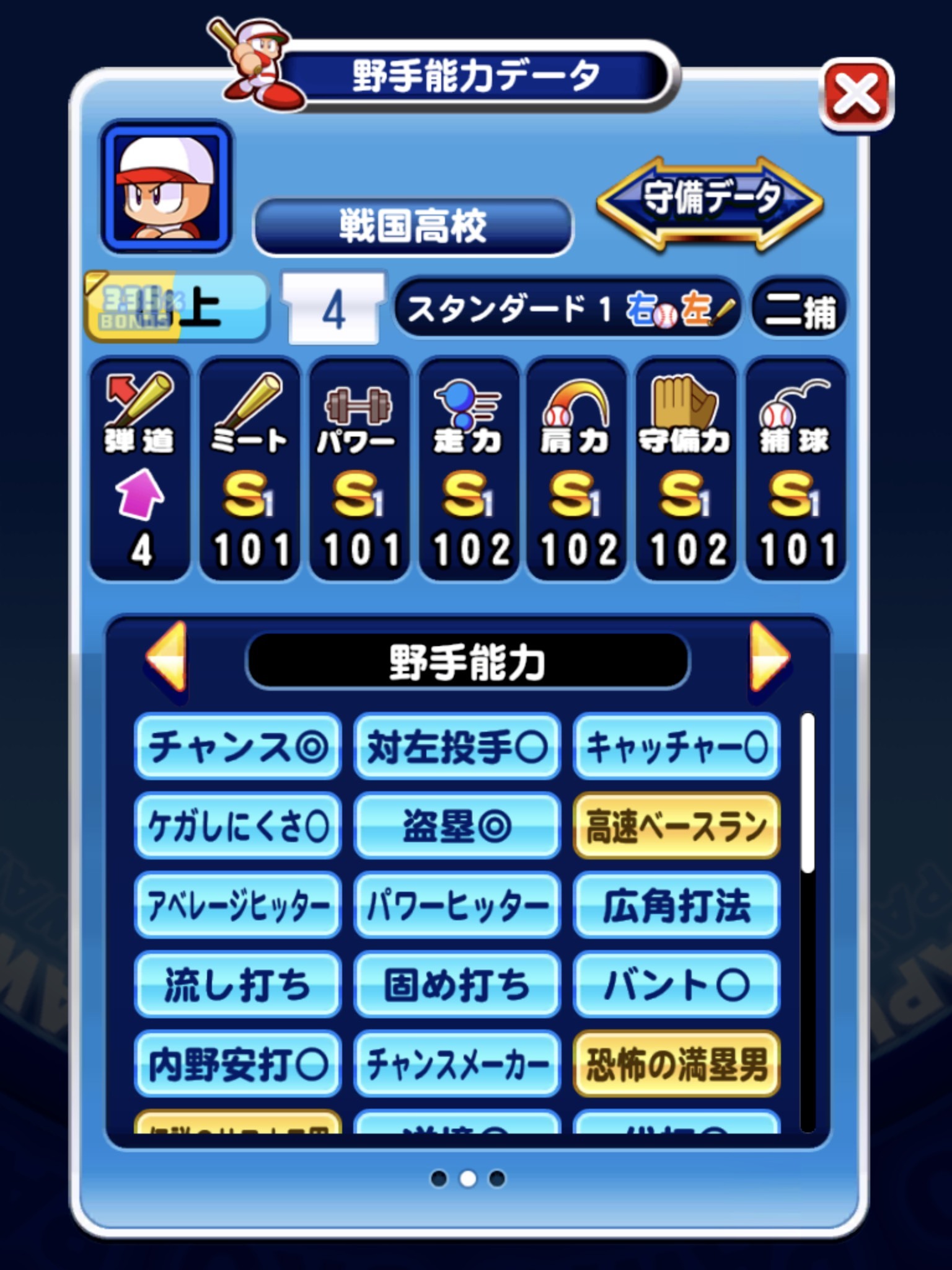Viewport: 952px width, 1270px height.
Task: View the バント○ ability info
Action: 677,985
